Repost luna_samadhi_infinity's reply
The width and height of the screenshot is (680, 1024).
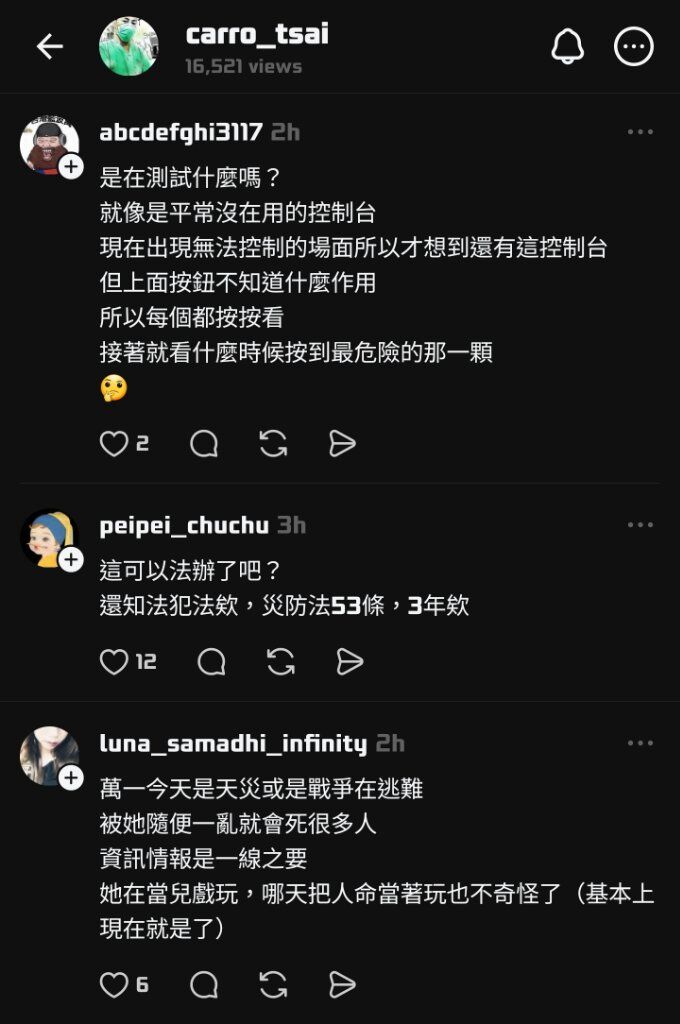[273, 985]
